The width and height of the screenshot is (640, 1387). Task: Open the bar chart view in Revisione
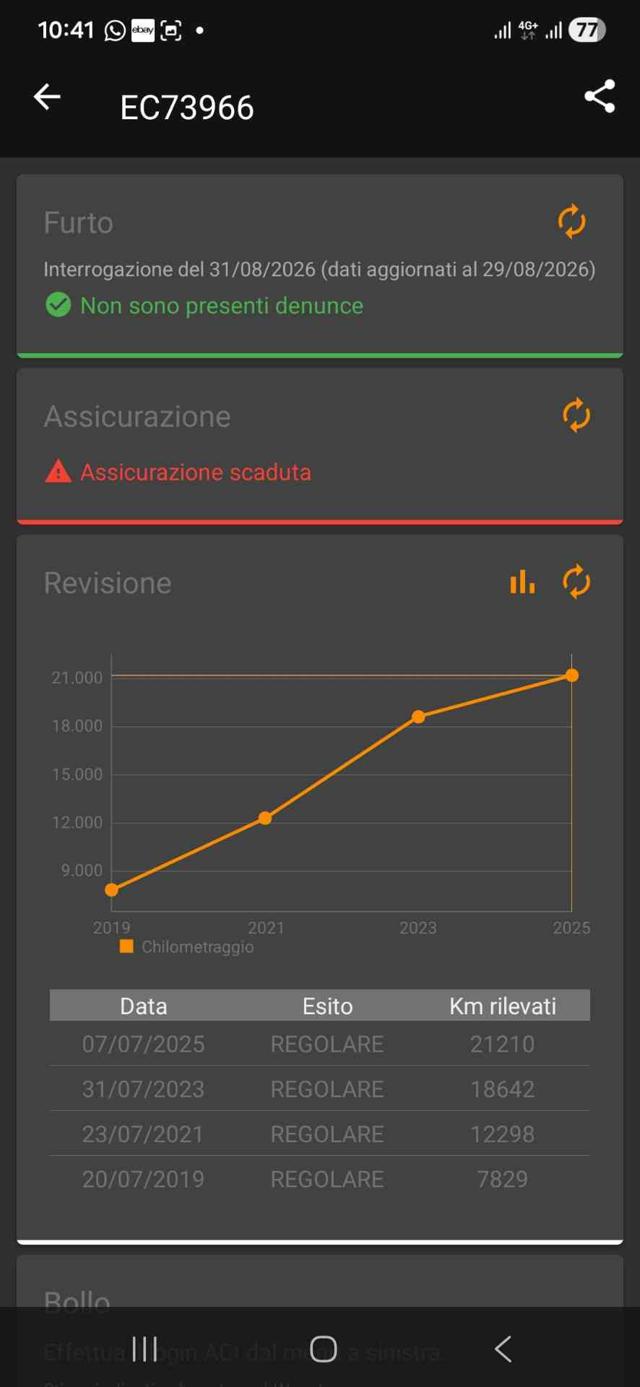(522, 582)
